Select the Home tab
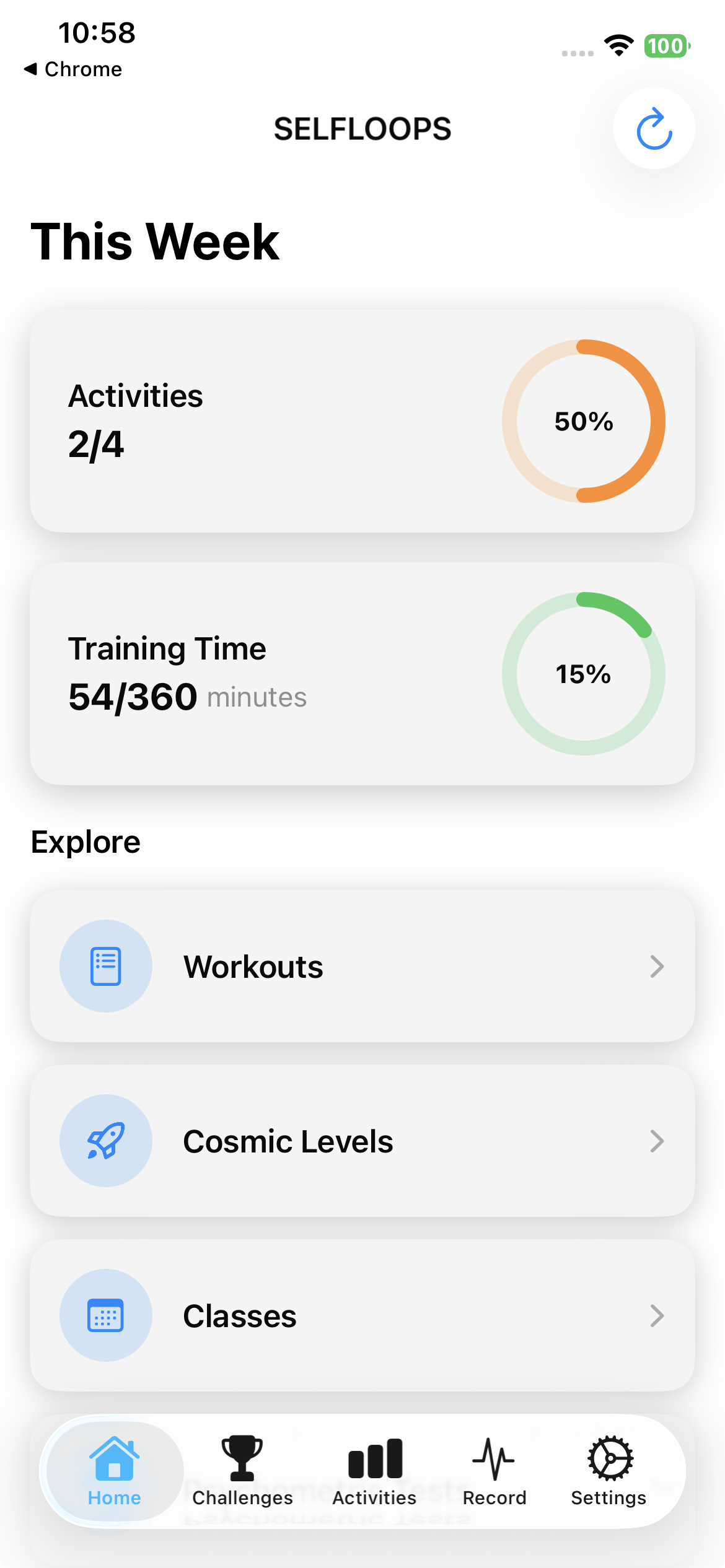725x1568 pixels. click(x=115, y=1470)
